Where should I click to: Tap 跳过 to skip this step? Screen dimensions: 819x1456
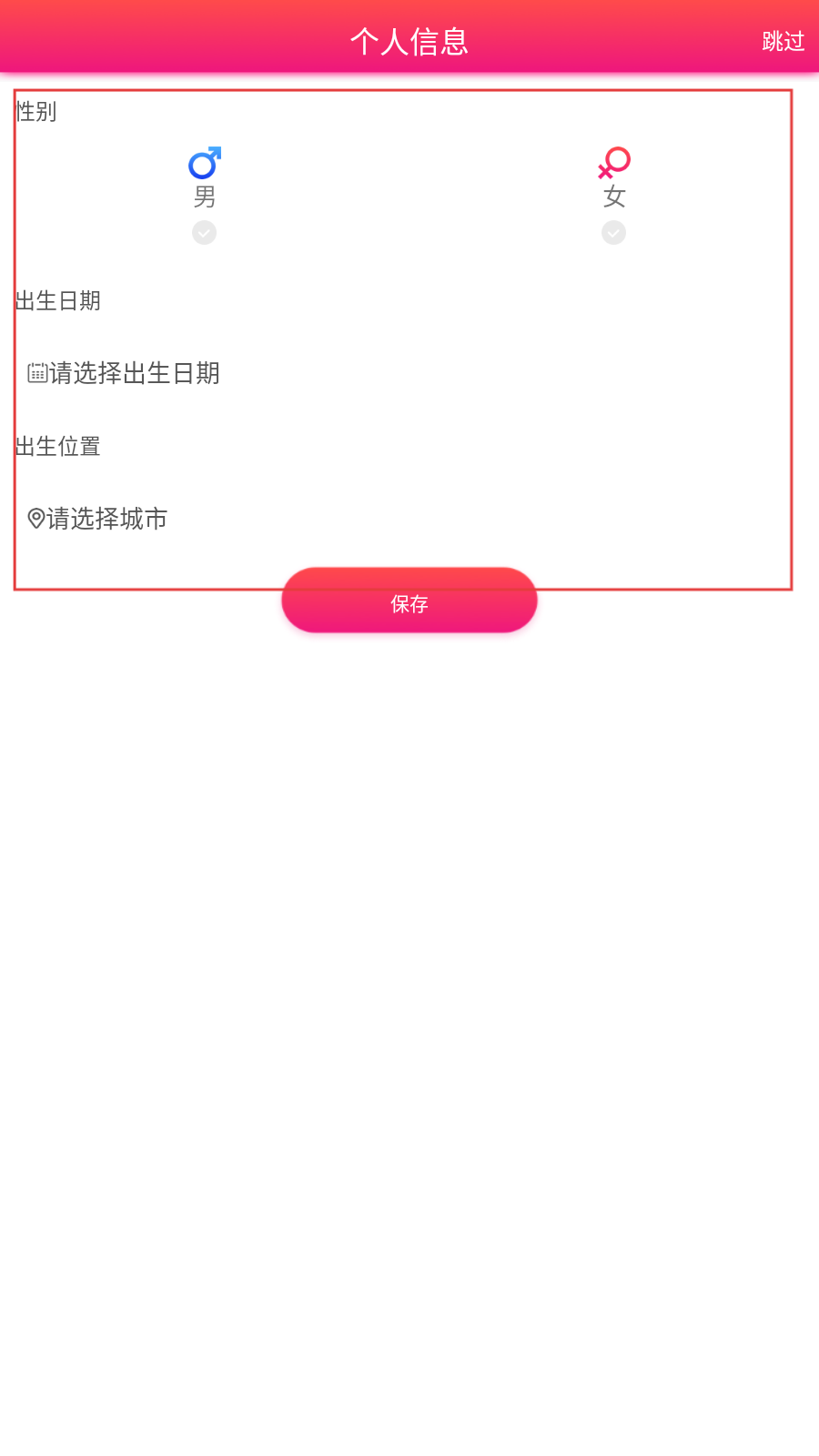(784, 41)
